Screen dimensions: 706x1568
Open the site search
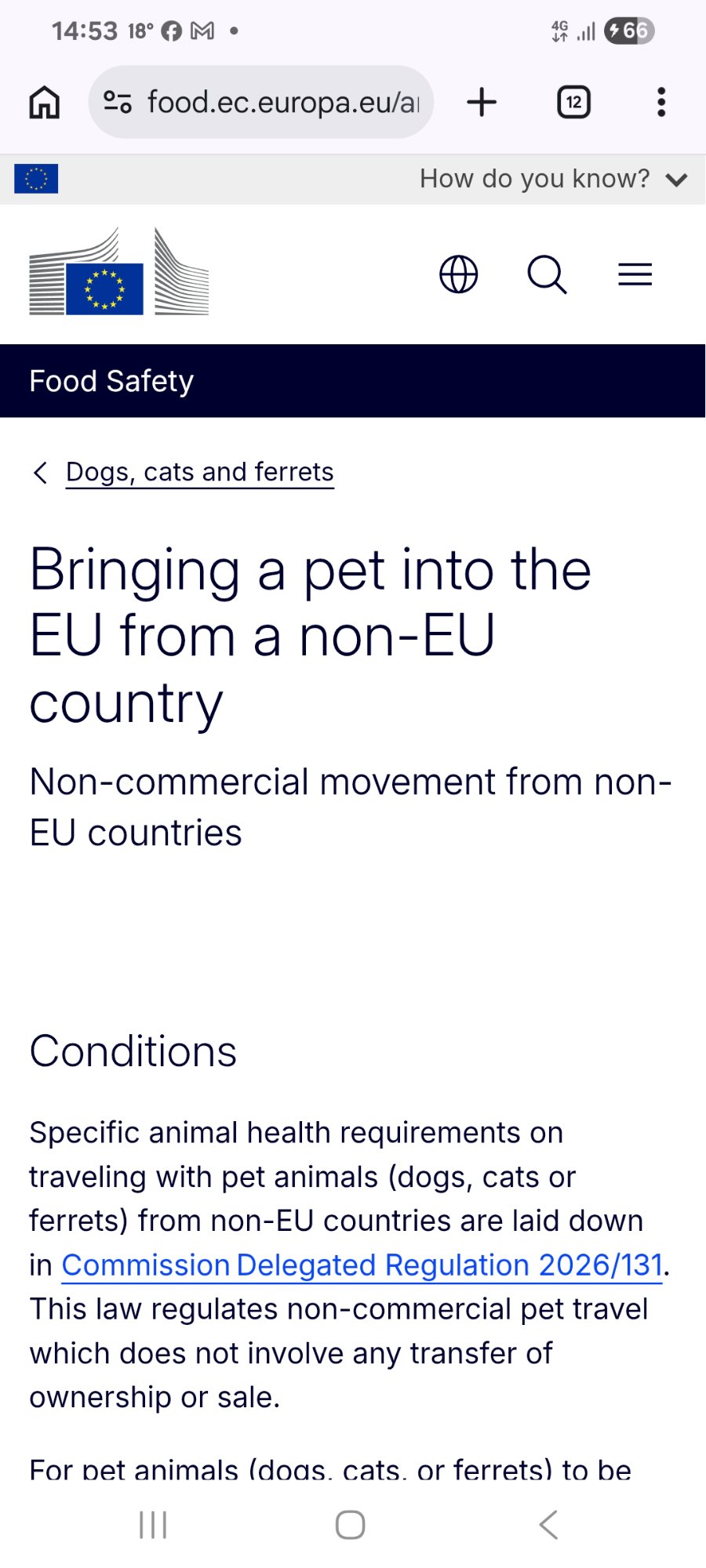pyautogui.click(x=547, y=274)
